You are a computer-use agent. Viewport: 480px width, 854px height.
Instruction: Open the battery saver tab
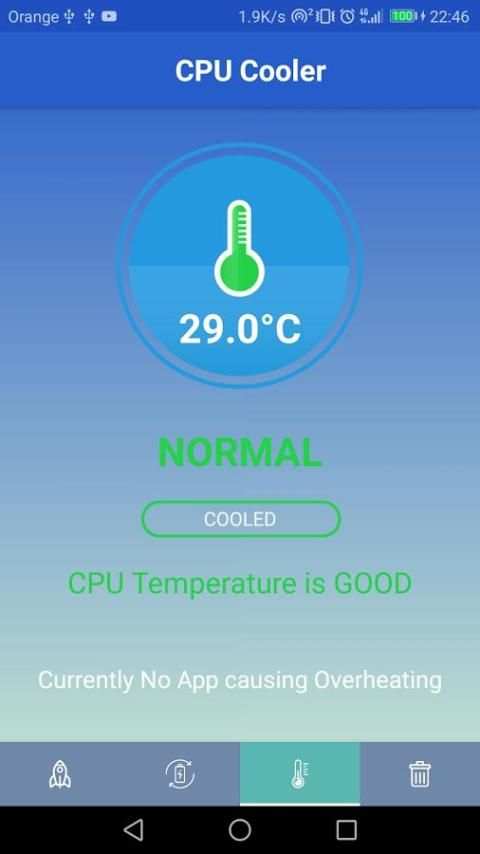pos(180,774)
